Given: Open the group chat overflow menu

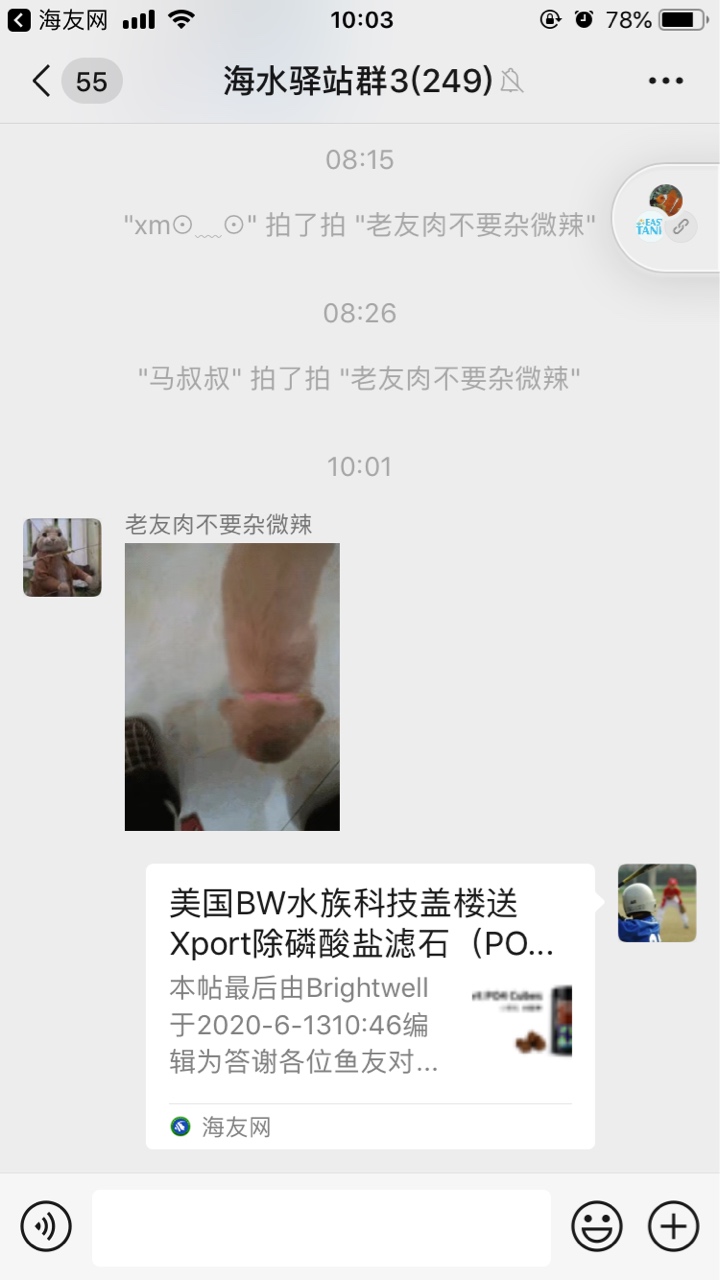Looking at the screenshot, I should coord(665,81).
